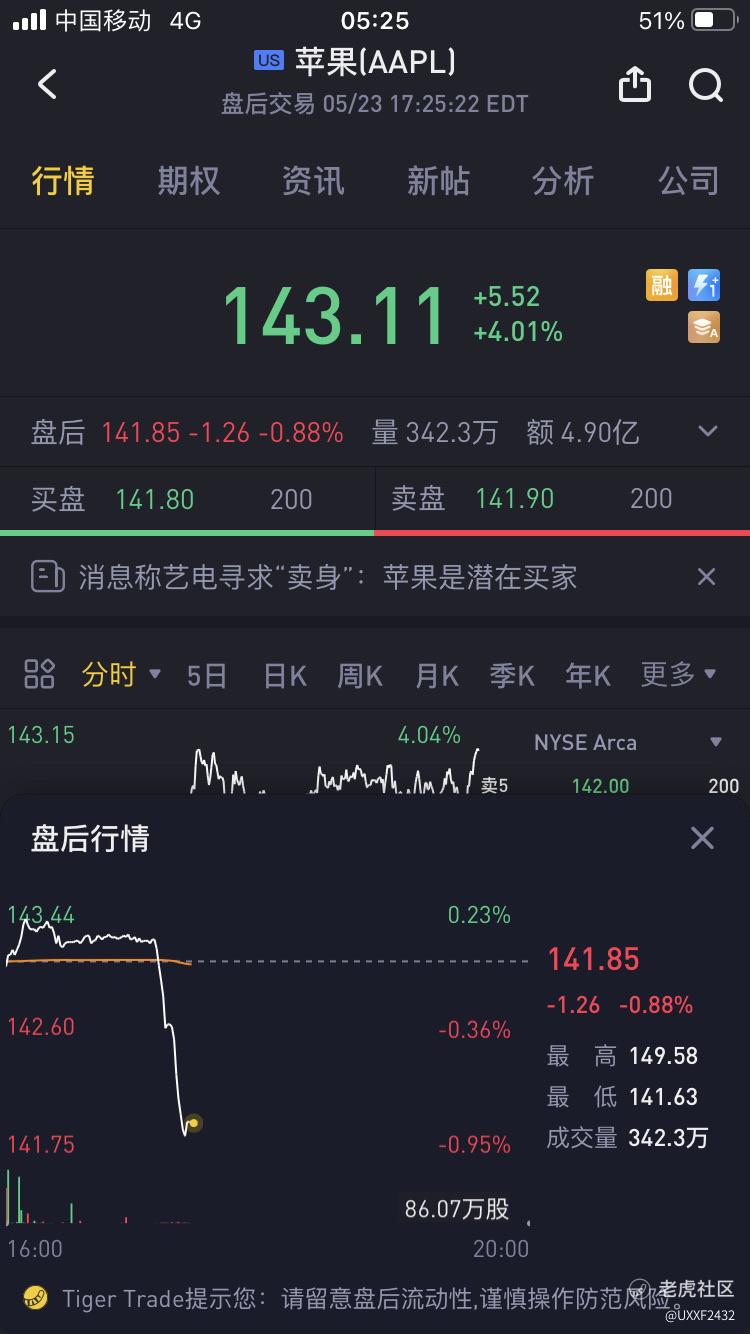The width and height of the screenshot is (750, 1334).
Task: Open the chart layout grid icon
Action: coord(39,674)
